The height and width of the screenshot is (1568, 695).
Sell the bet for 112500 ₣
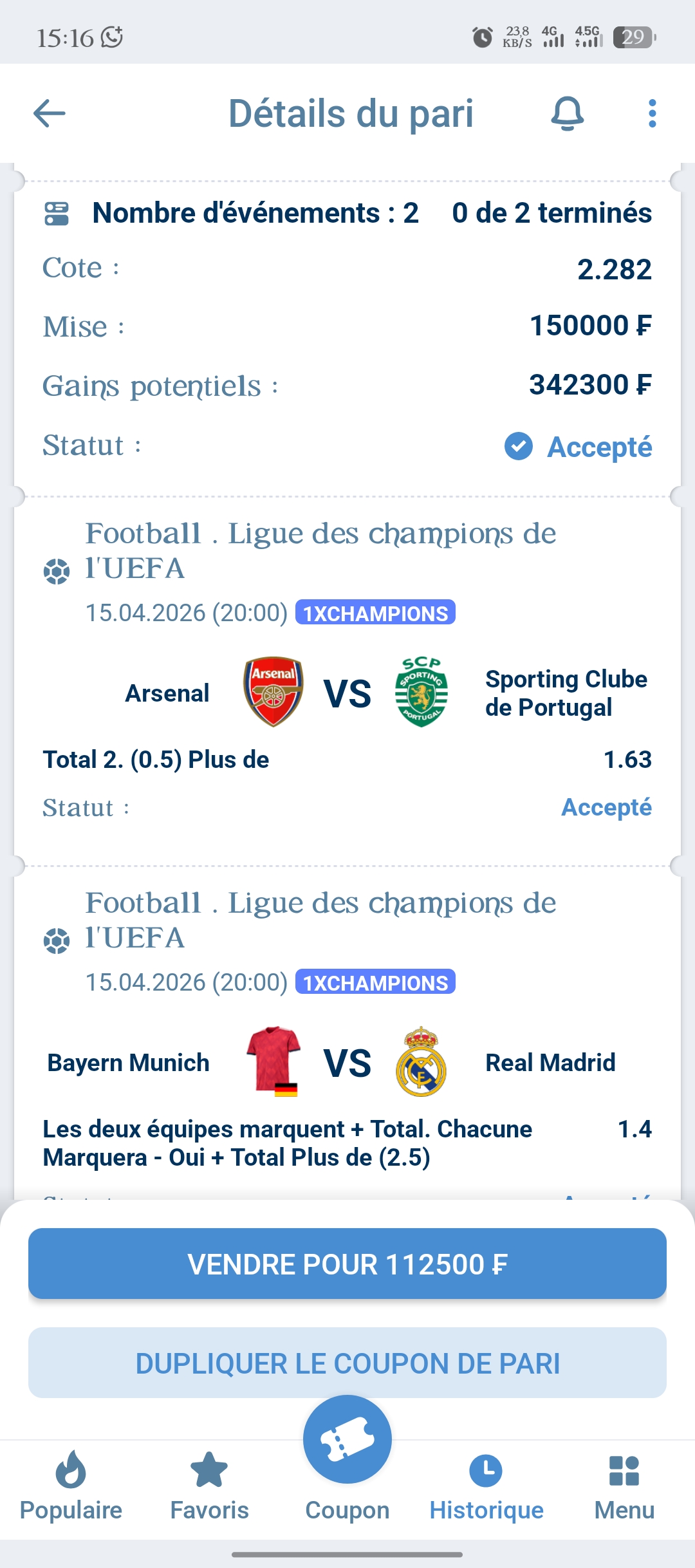click(347, 1264)
